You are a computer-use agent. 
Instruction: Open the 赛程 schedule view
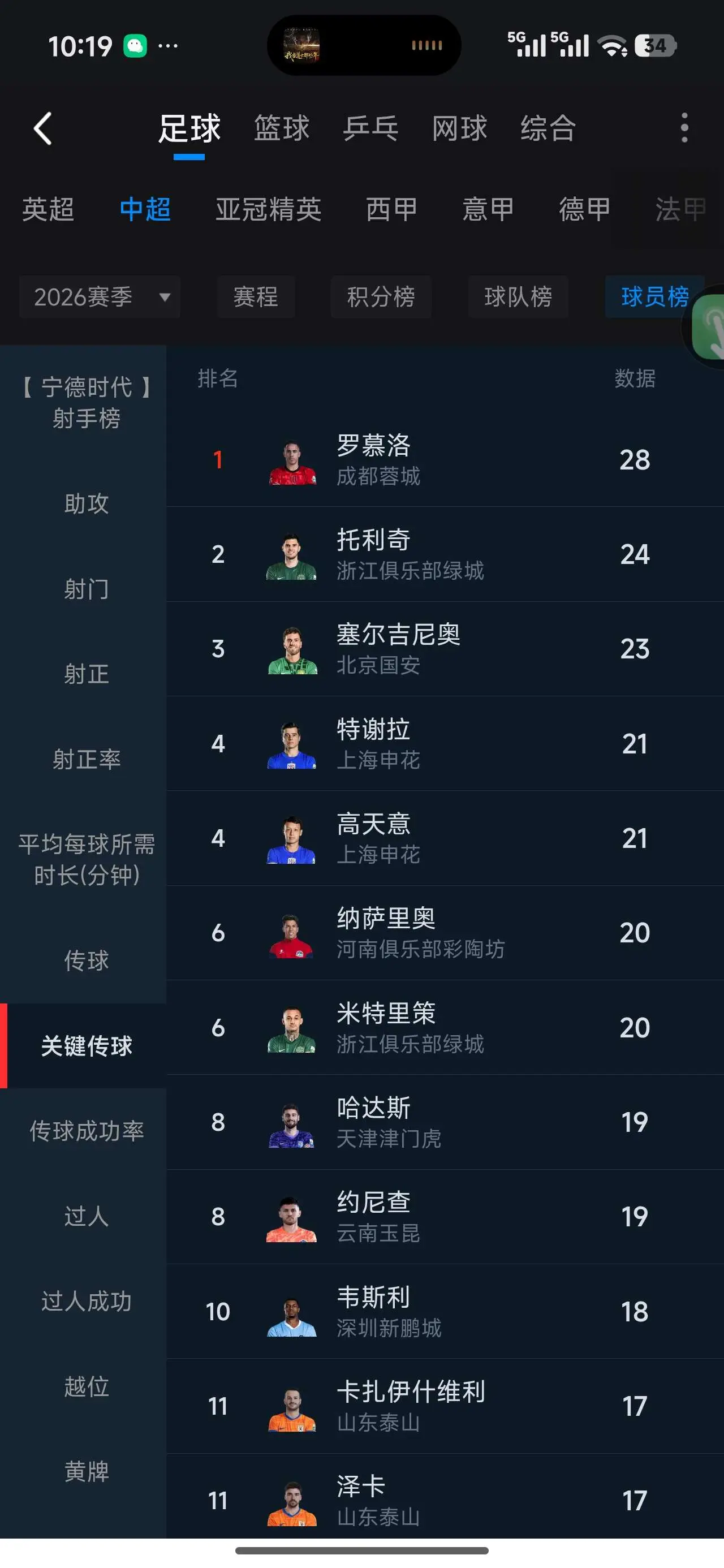click(256, 297)
